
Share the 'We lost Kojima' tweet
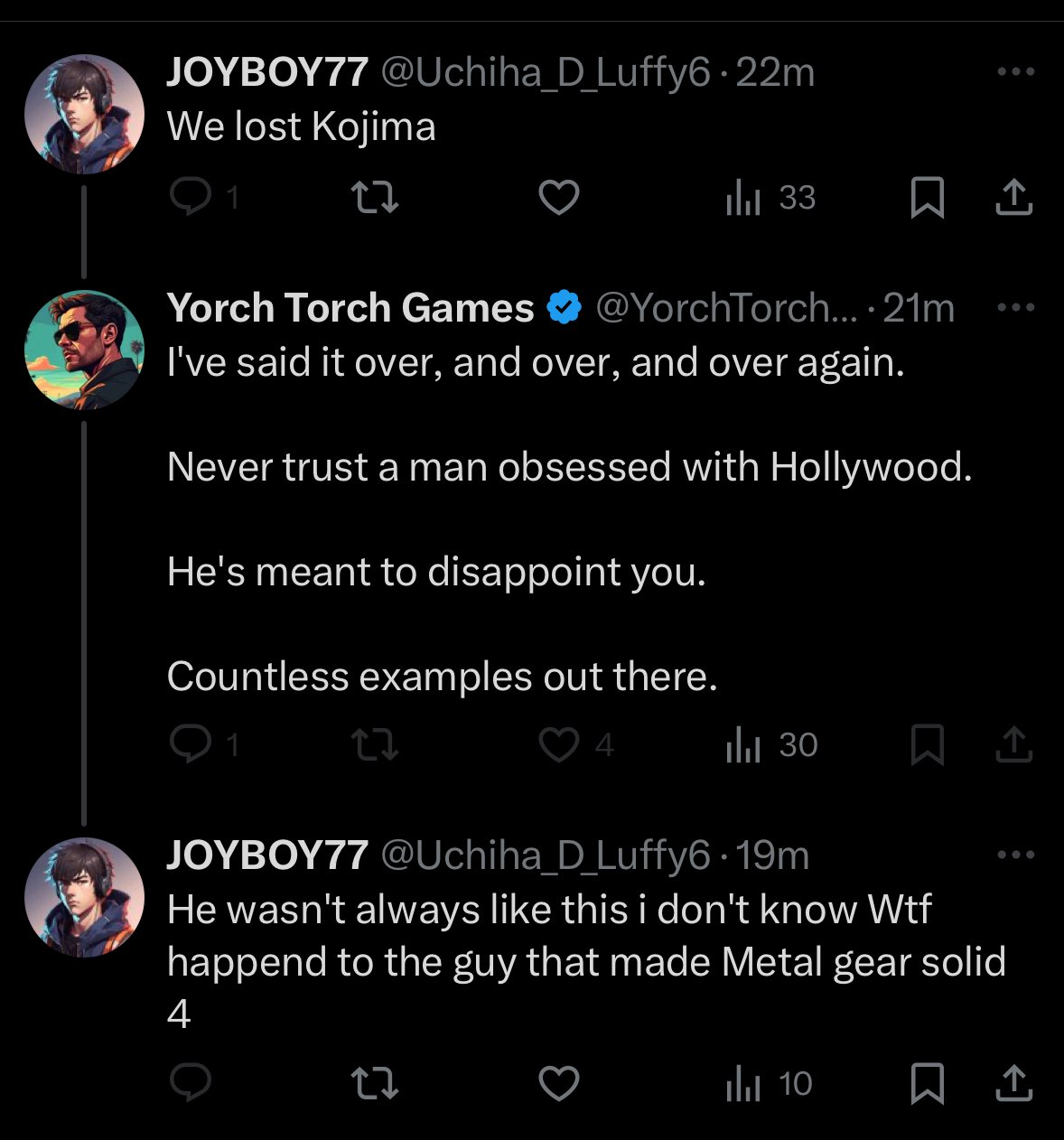coord(1013,197)
